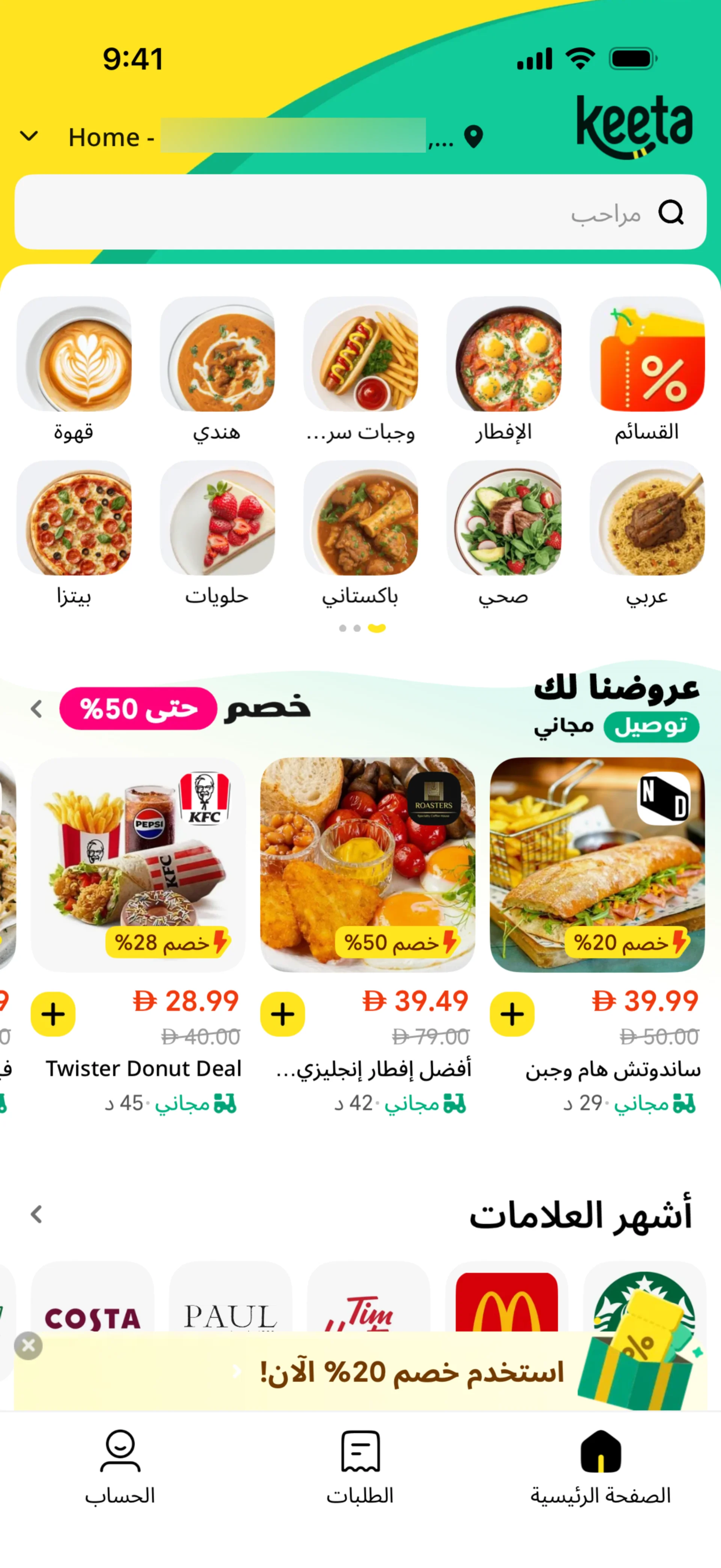
Task: Dismiss the 20% discount banner
Action: 28,1346
